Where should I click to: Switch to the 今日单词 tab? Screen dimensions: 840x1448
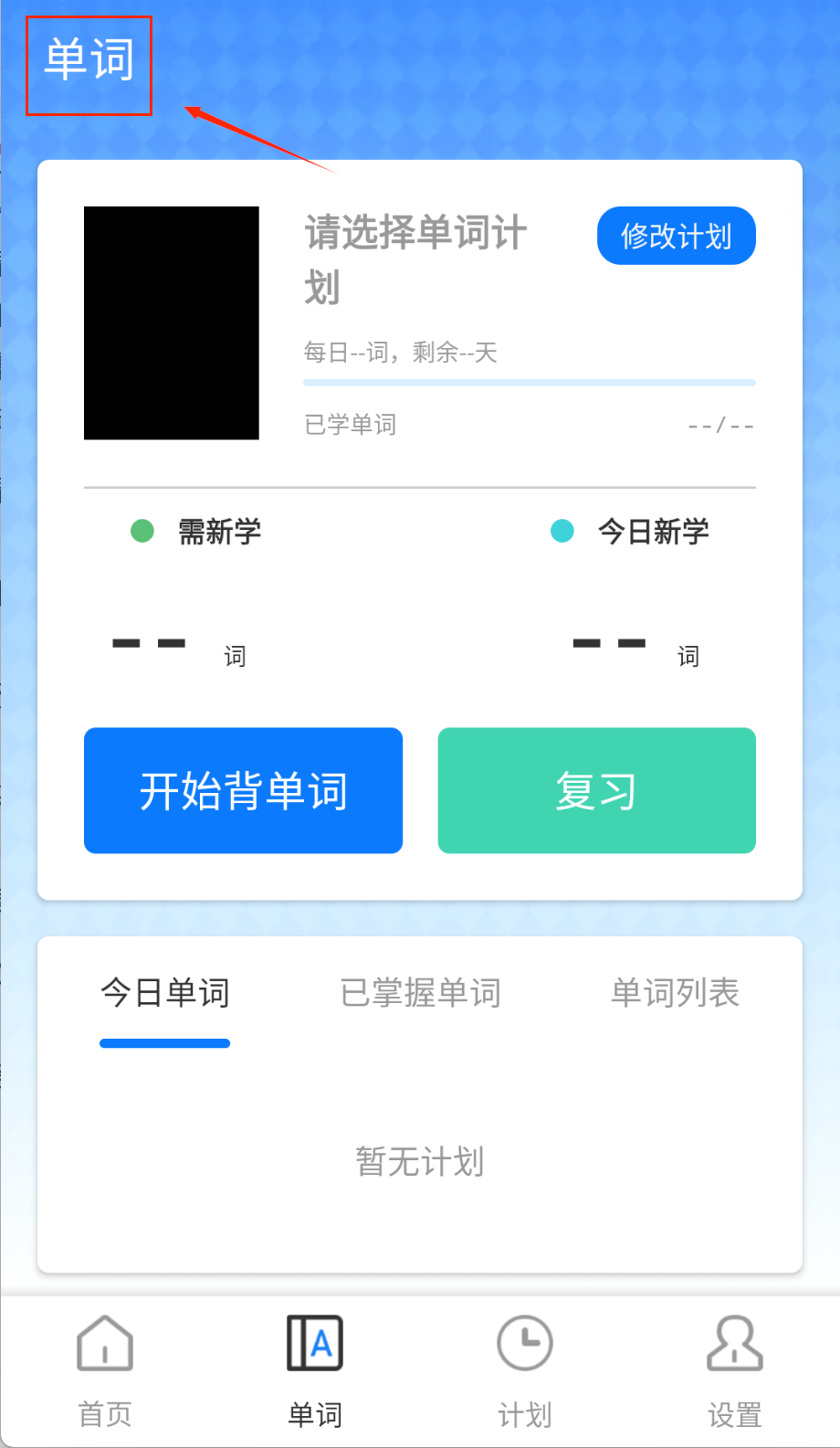[164, 993]
